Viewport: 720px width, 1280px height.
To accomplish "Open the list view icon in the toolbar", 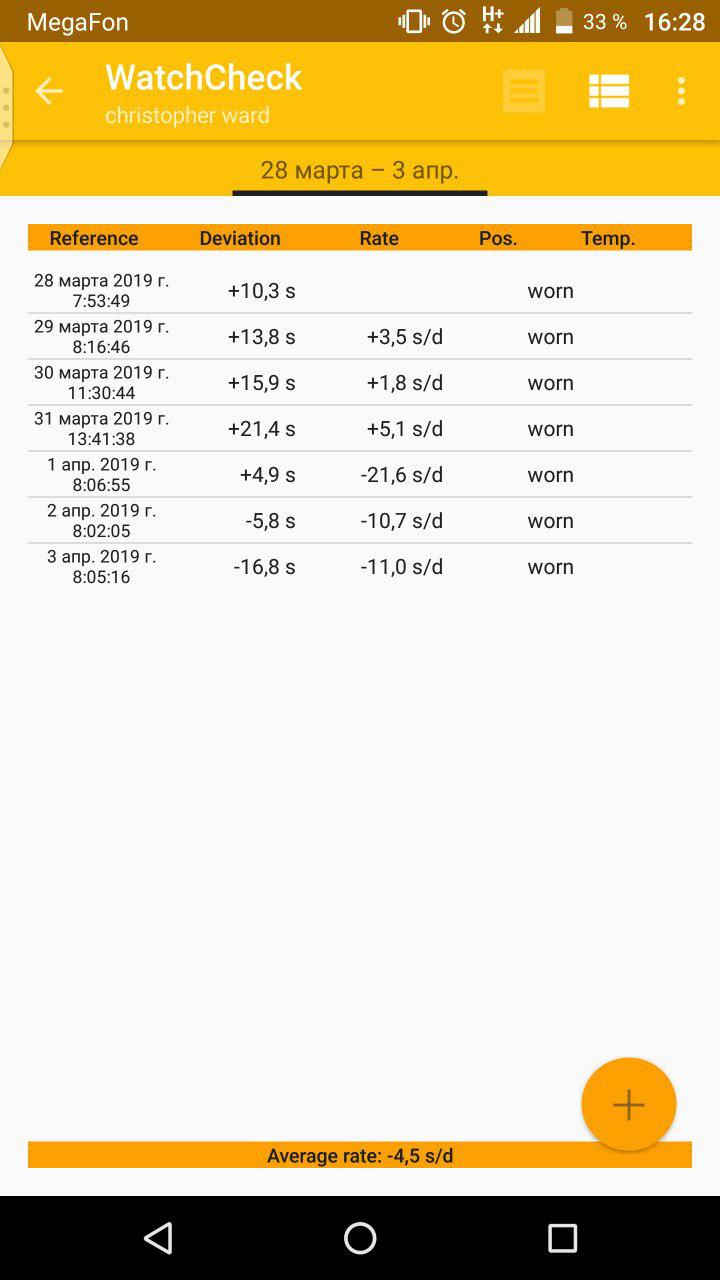I will 608,91.
